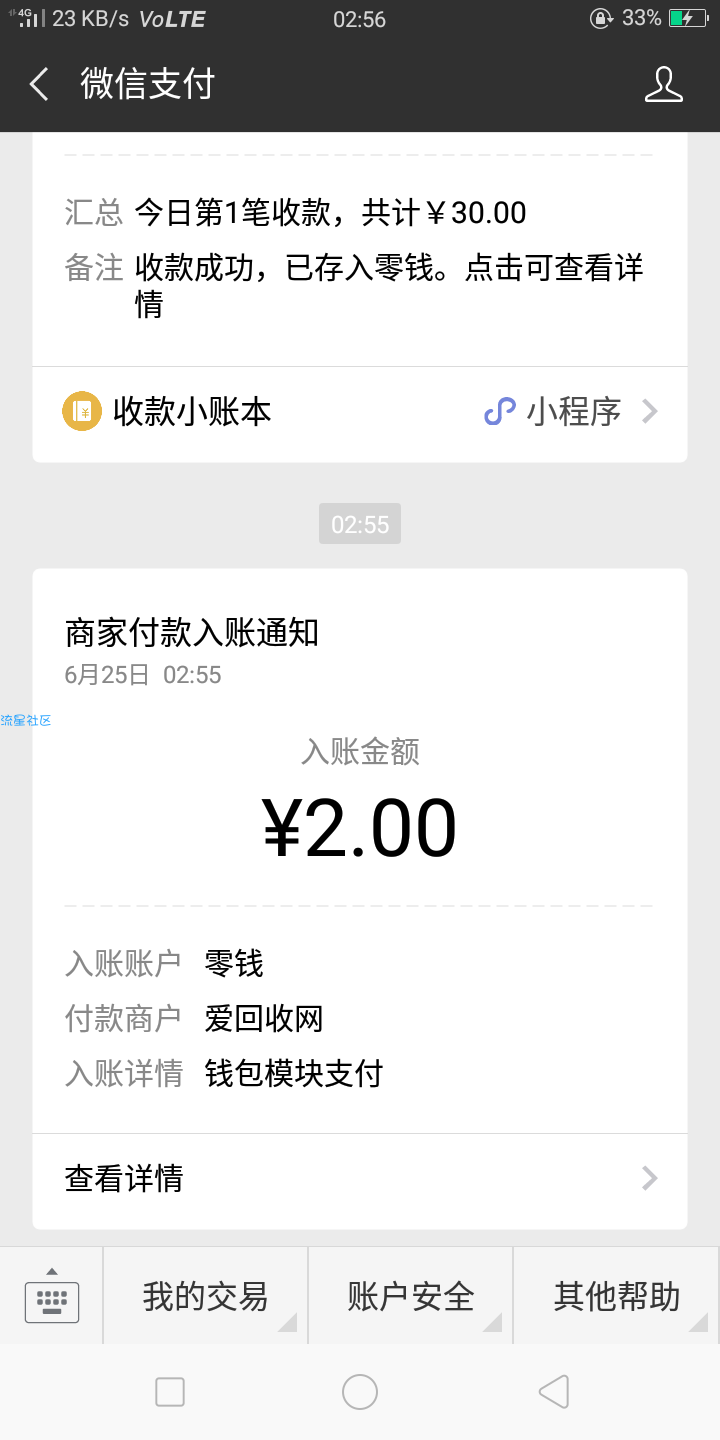Open the 我的交易 menu
Image resolution: width=720 pixels, height=1440 pixels.
(x=205, y=1296)
